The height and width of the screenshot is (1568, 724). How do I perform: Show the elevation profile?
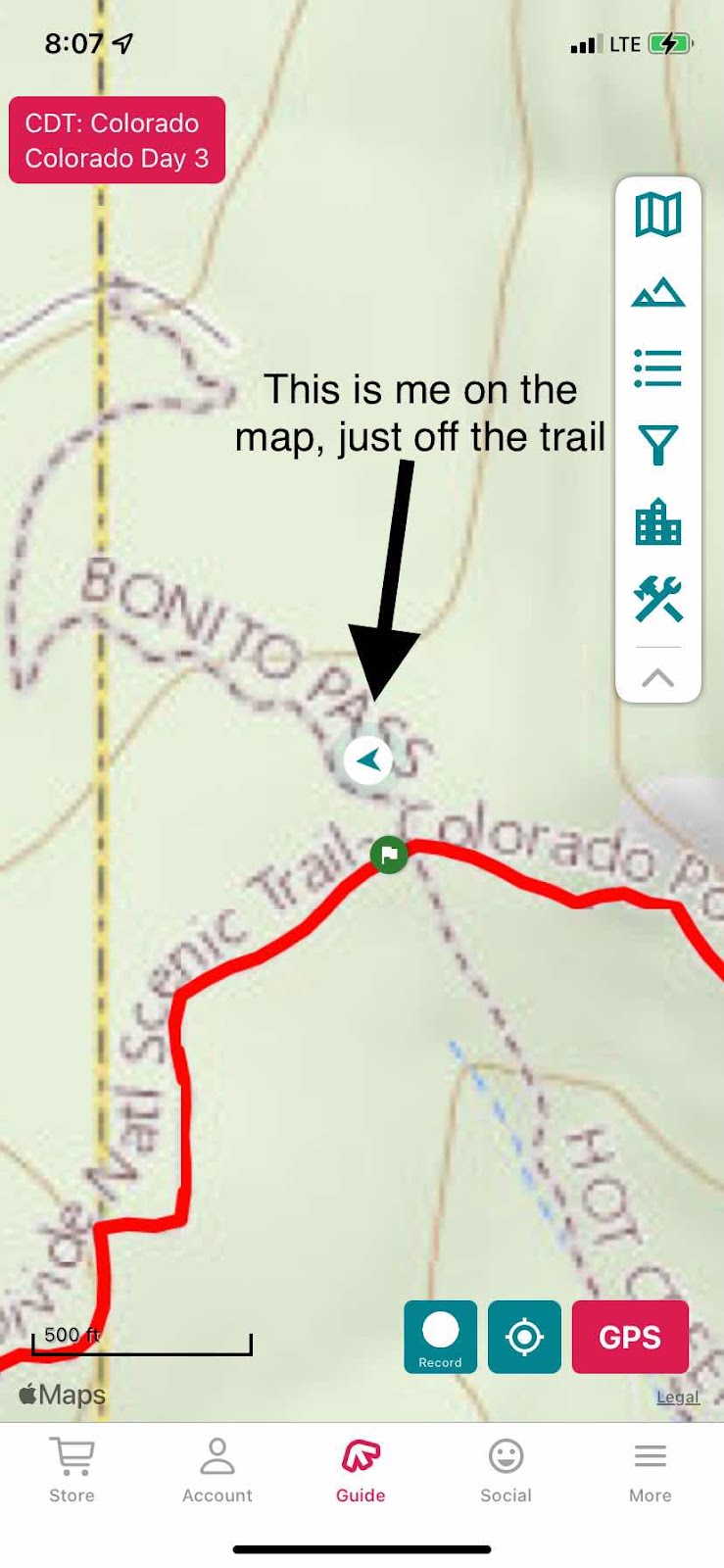[657, 292]
